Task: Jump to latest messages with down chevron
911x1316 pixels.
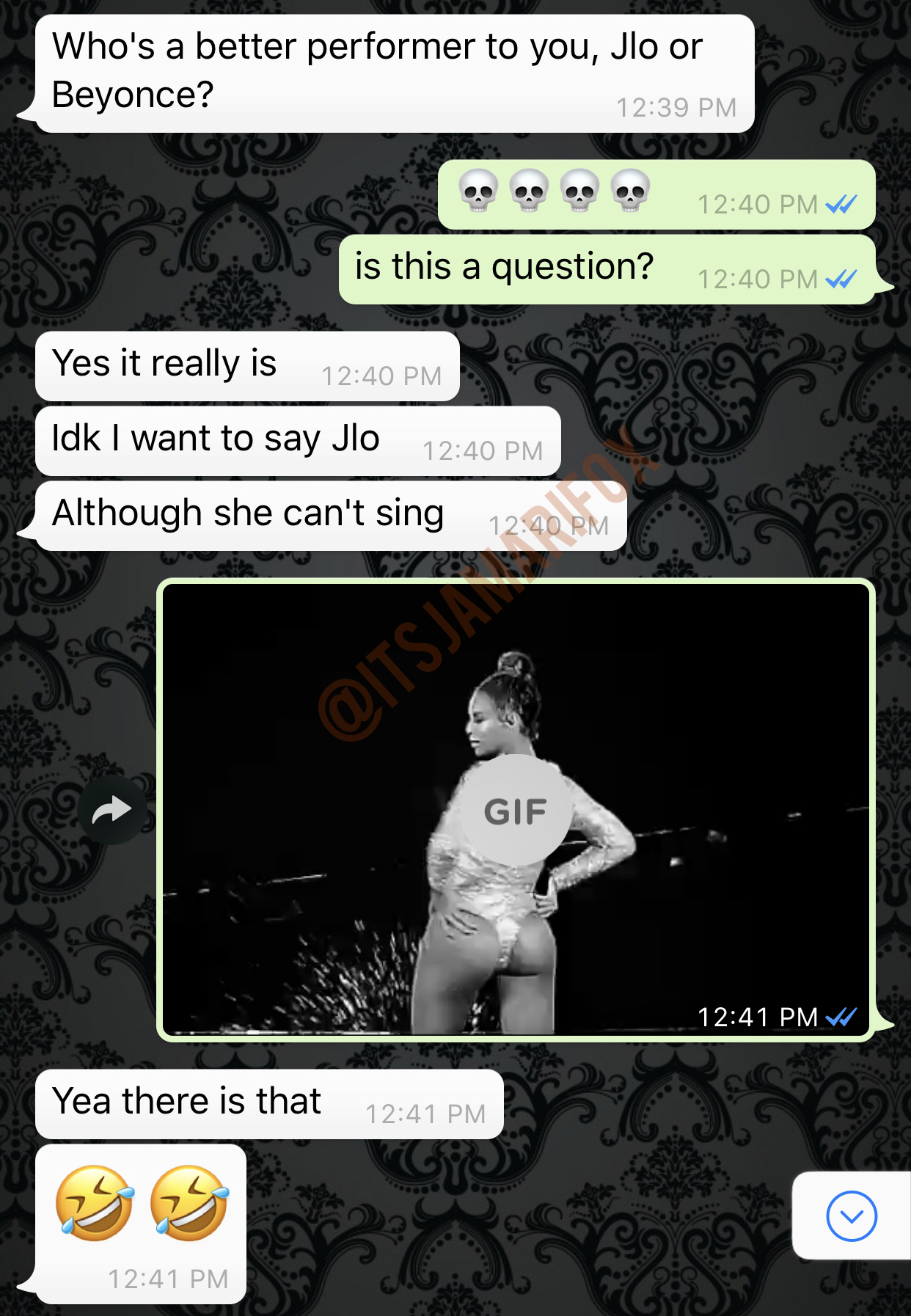Action: coord(851,1216)
